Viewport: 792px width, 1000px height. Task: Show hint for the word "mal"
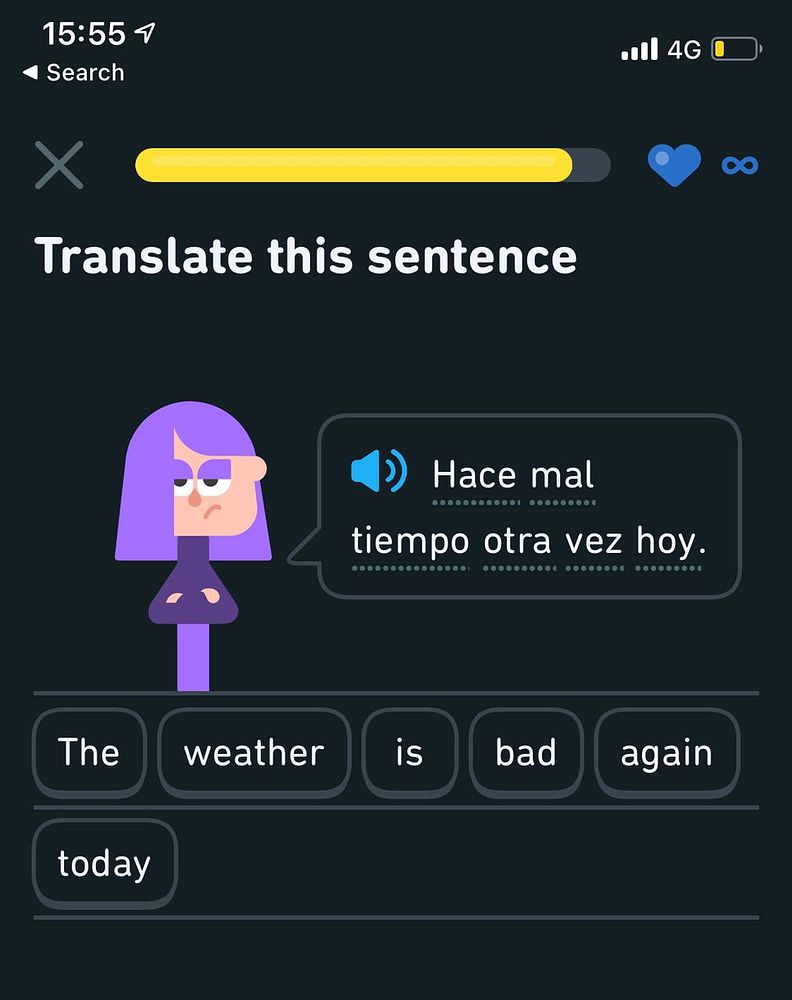562,474
